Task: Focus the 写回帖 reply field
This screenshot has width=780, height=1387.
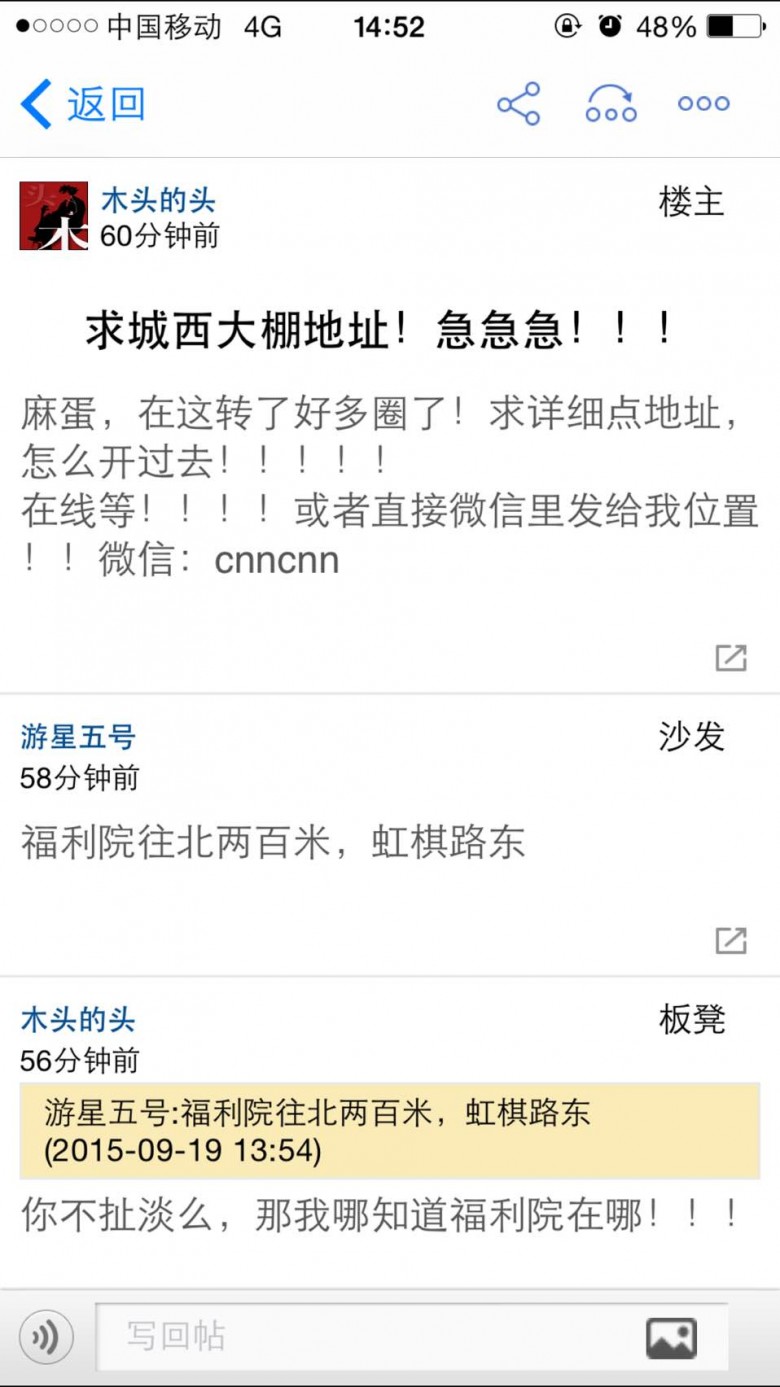Action: pos(360,1337)
